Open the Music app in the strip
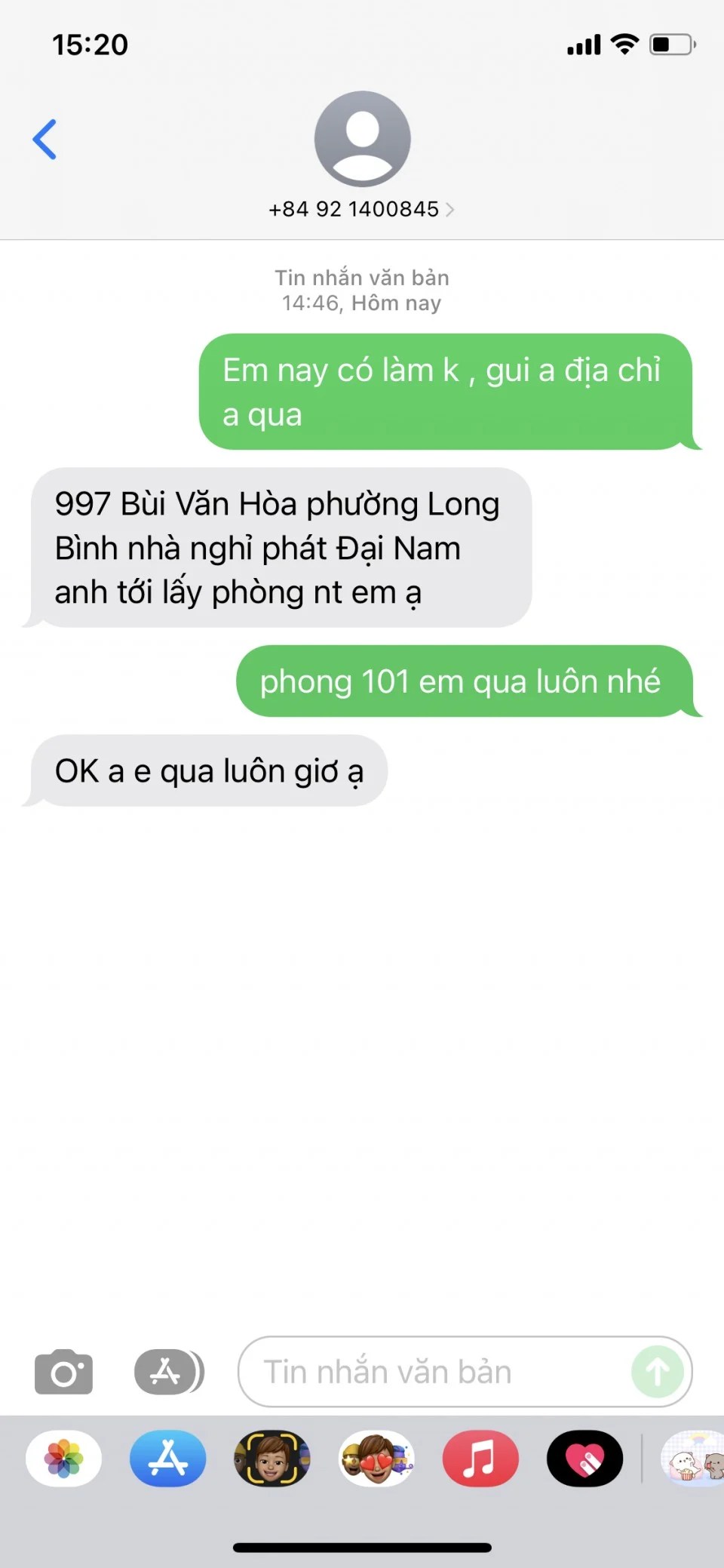Image resolution: width=724 pixels, height=1568 pixels. [480, 1459]
